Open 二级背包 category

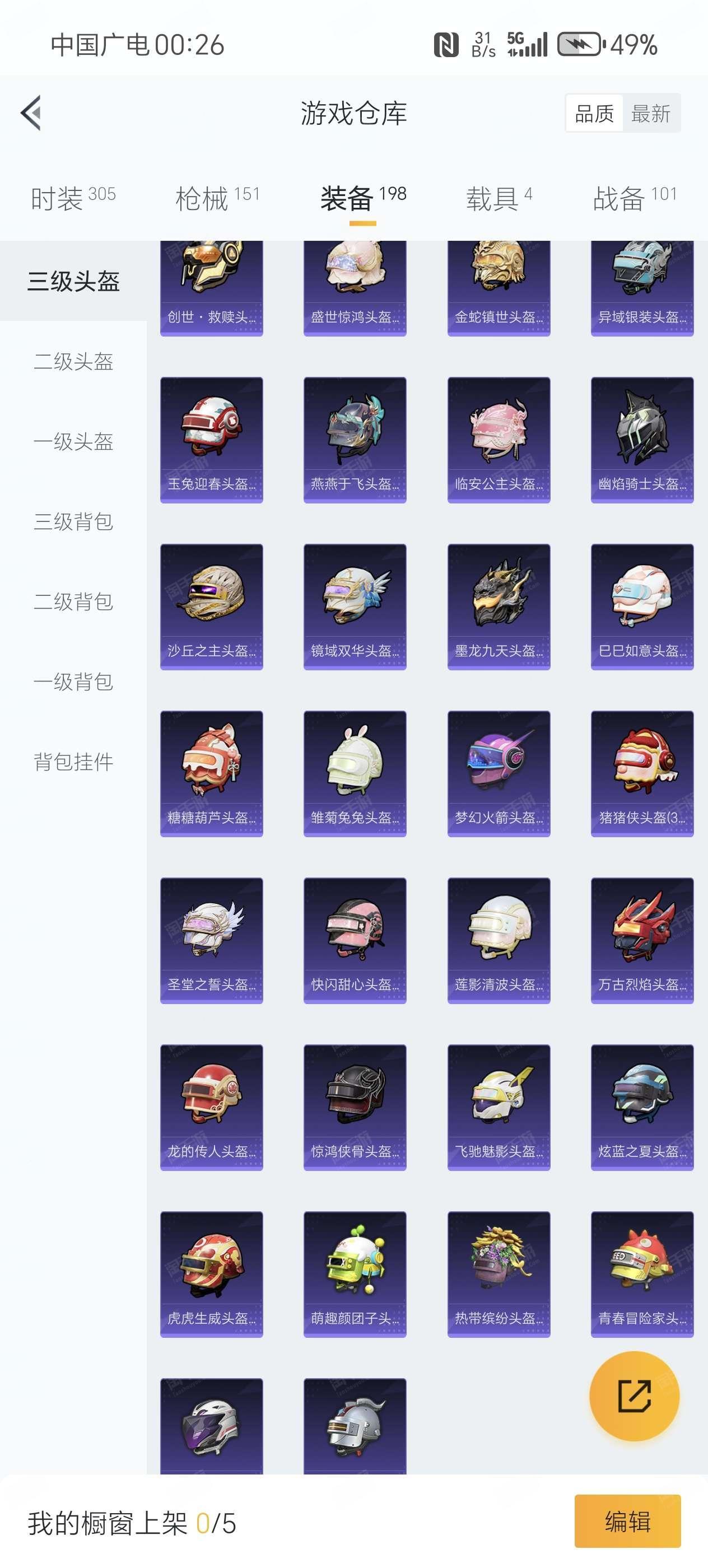tap(73, 601)
